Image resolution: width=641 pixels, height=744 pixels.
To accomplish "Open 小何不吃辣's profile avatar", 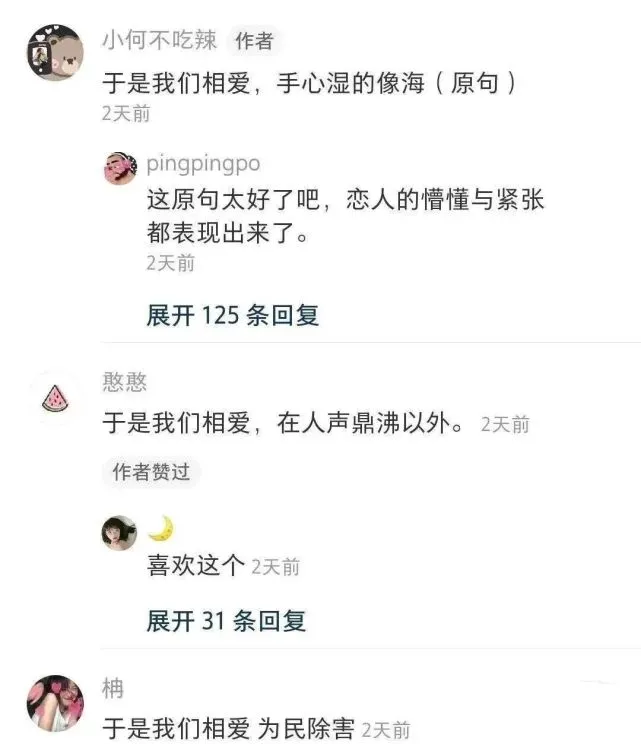I will pyautogui.click(x=53, y=52).
